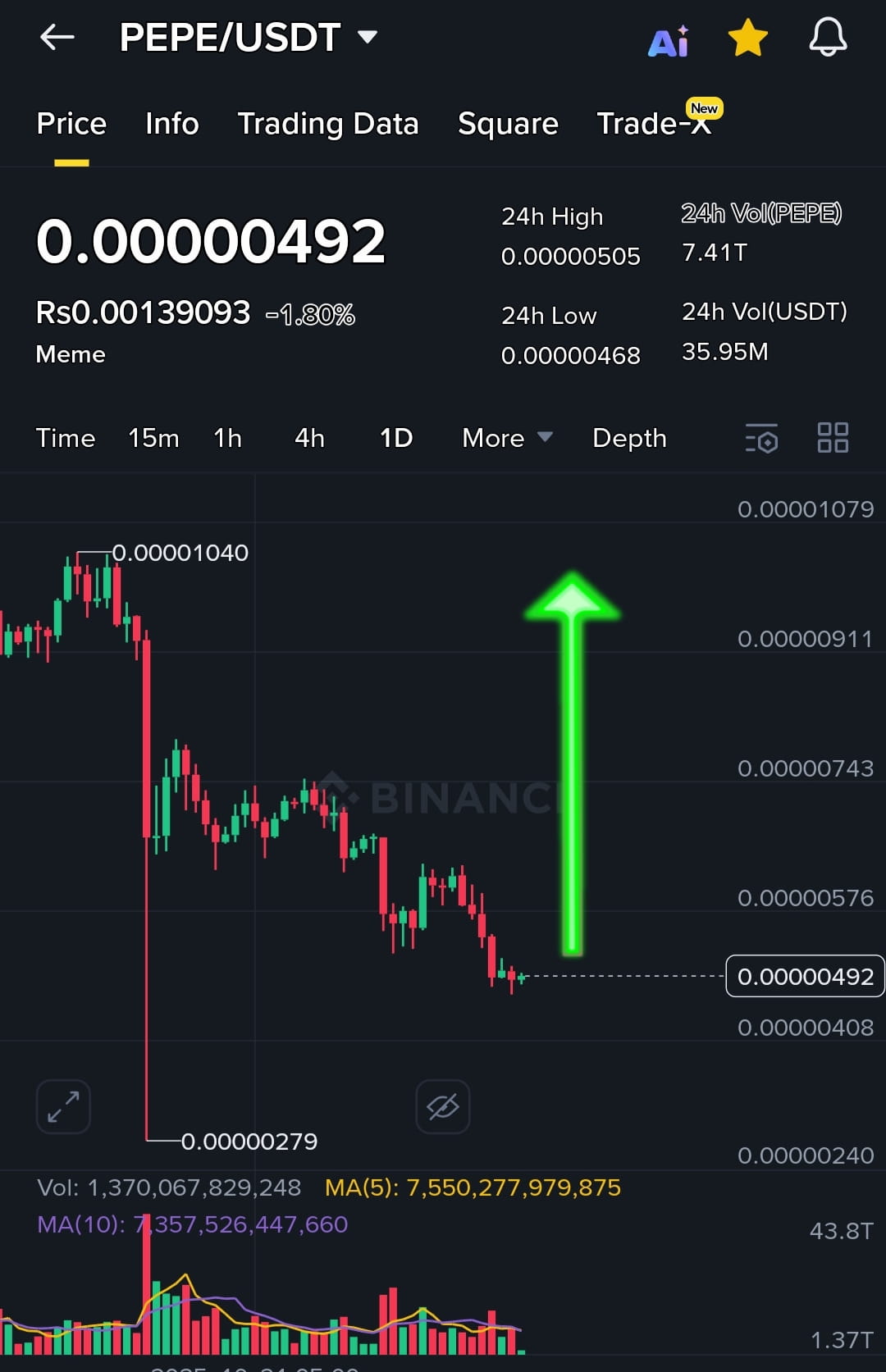The image size is (886, 1372).
Task: Open the Square tab
Action: pyautogui.click(x=508, y=124)
